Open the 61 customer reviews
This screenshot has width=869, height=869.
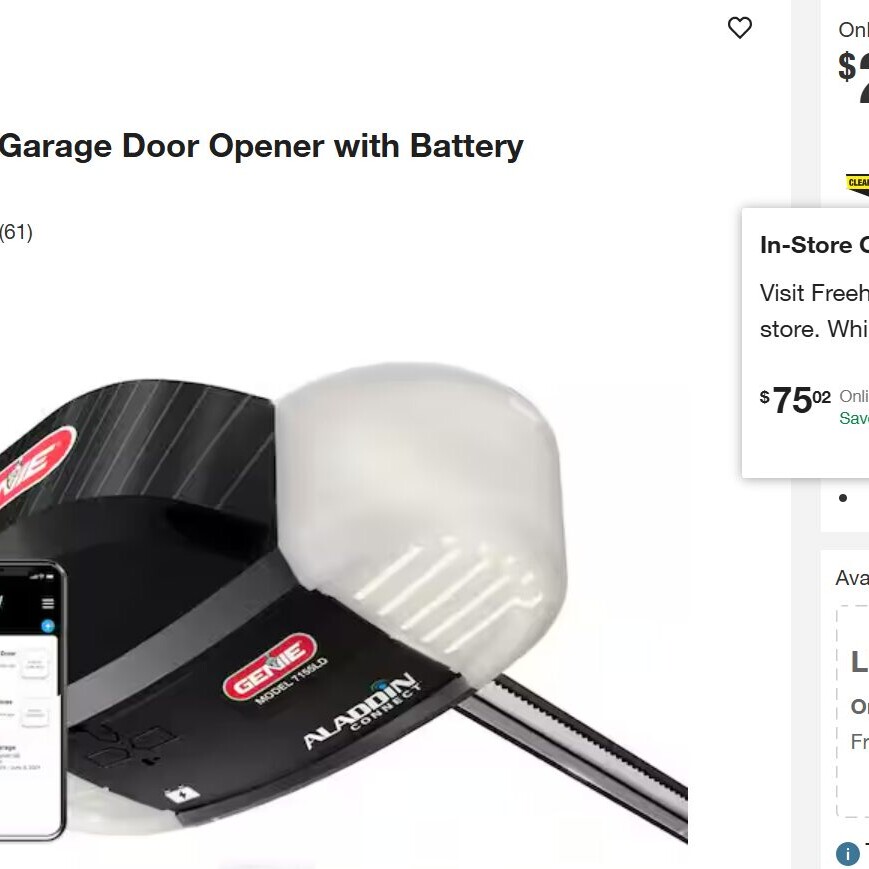click(16, 232)
